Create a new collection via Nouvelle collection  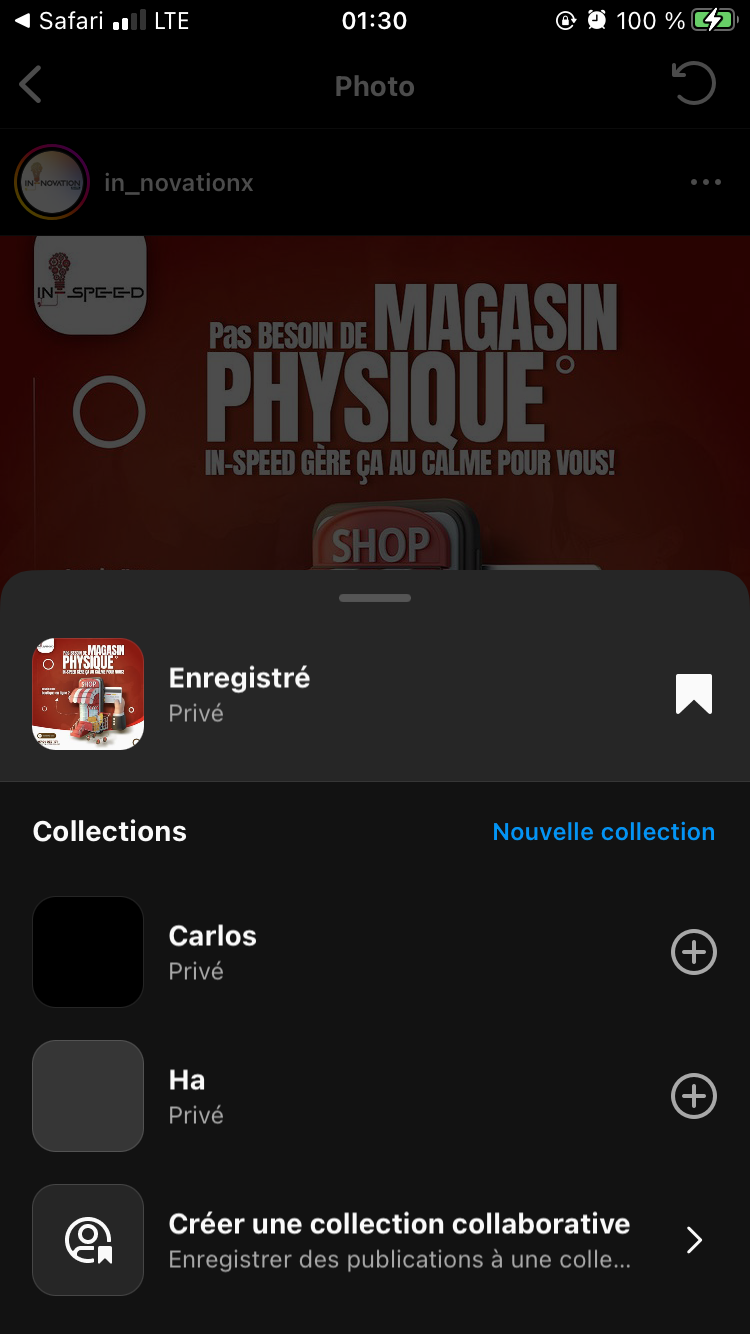pos(603,832)
